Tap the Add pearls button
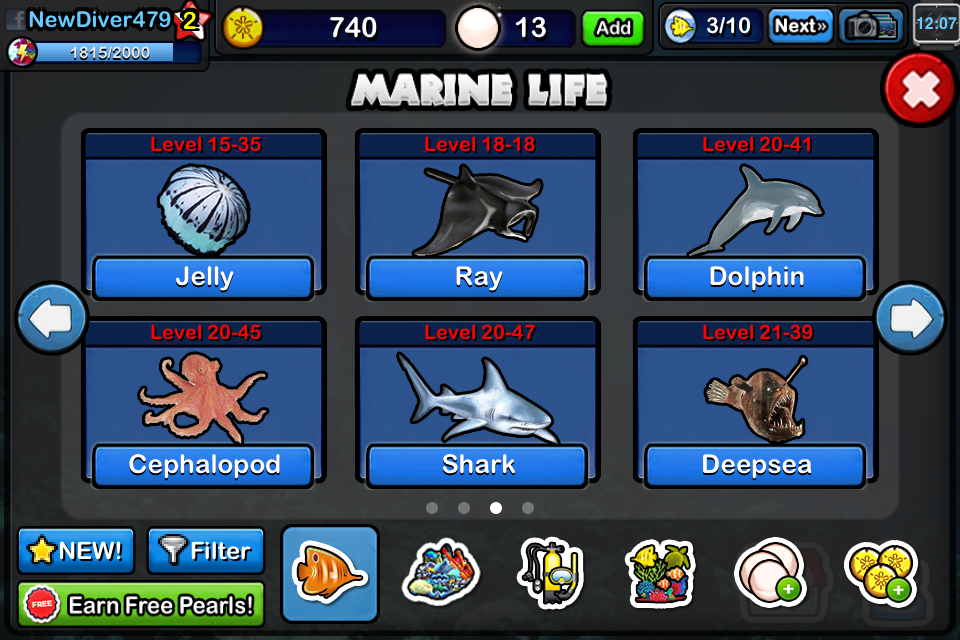 (x=613, y=28)
